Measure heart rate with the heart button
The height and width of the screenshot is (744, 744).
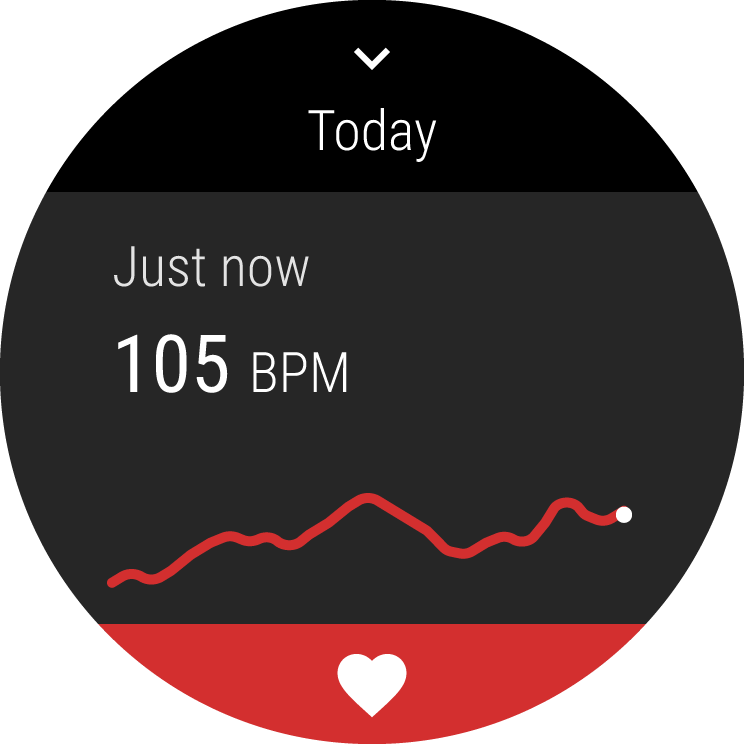372,684
